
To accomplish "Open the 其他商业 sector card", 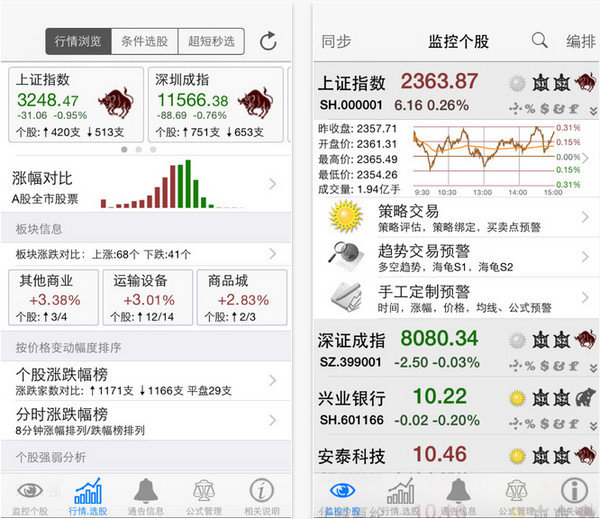I will click(54, 297).
